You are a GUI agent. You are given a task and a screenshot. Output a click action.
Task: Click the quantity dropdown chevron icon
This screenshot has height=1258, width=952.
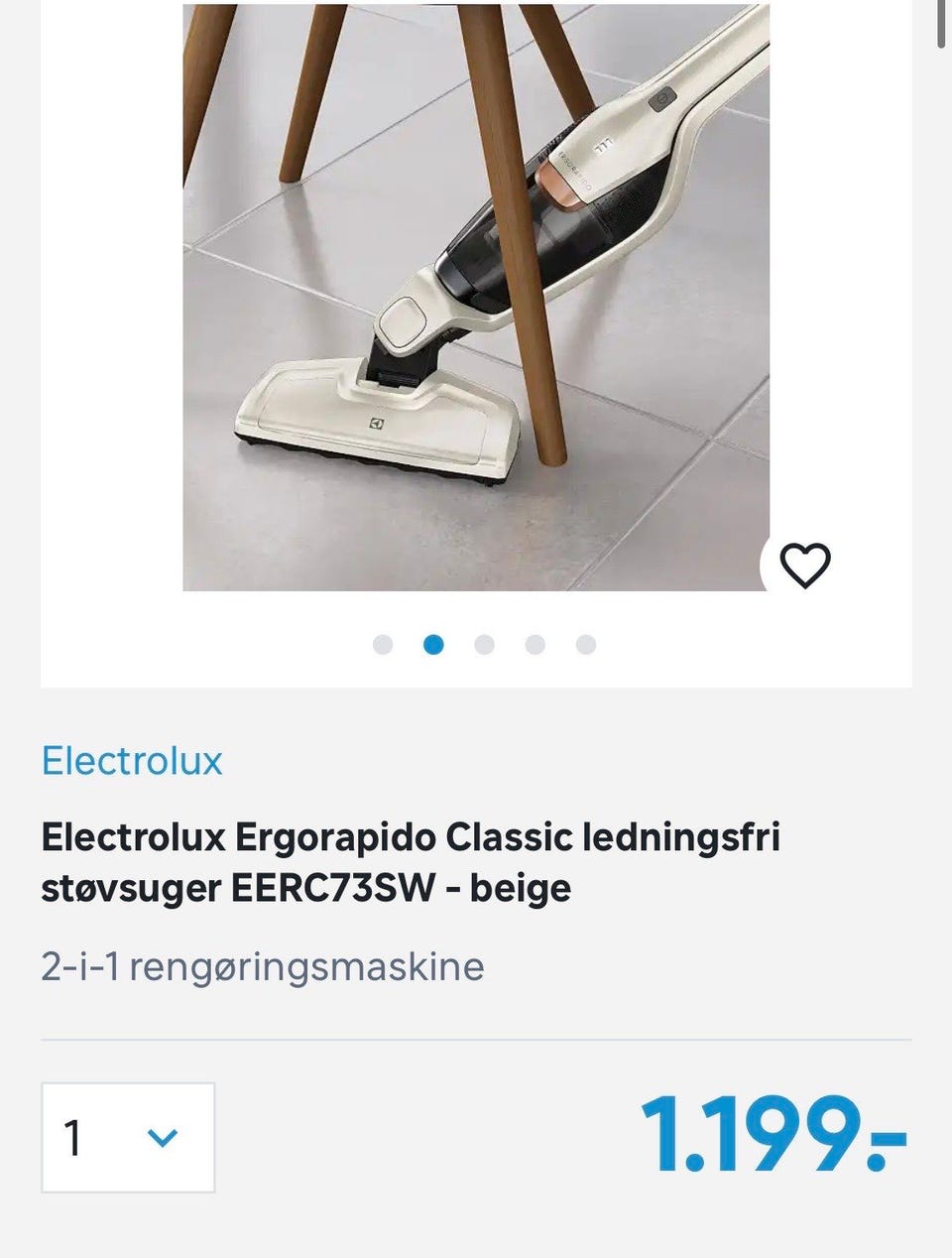tap(162, 1137)
